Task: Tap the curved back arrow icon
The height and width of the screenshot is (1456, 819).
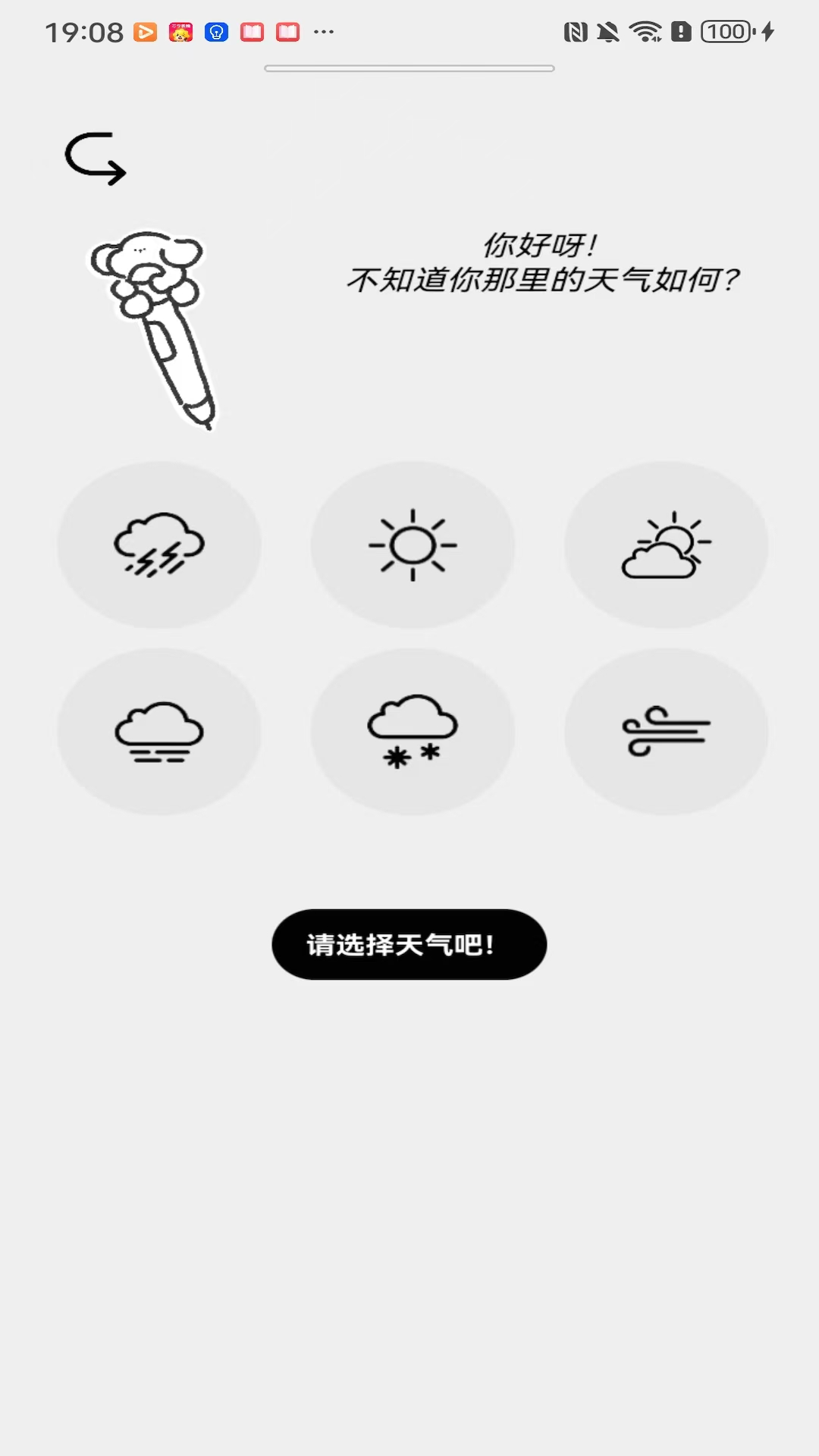Action: 95,158
